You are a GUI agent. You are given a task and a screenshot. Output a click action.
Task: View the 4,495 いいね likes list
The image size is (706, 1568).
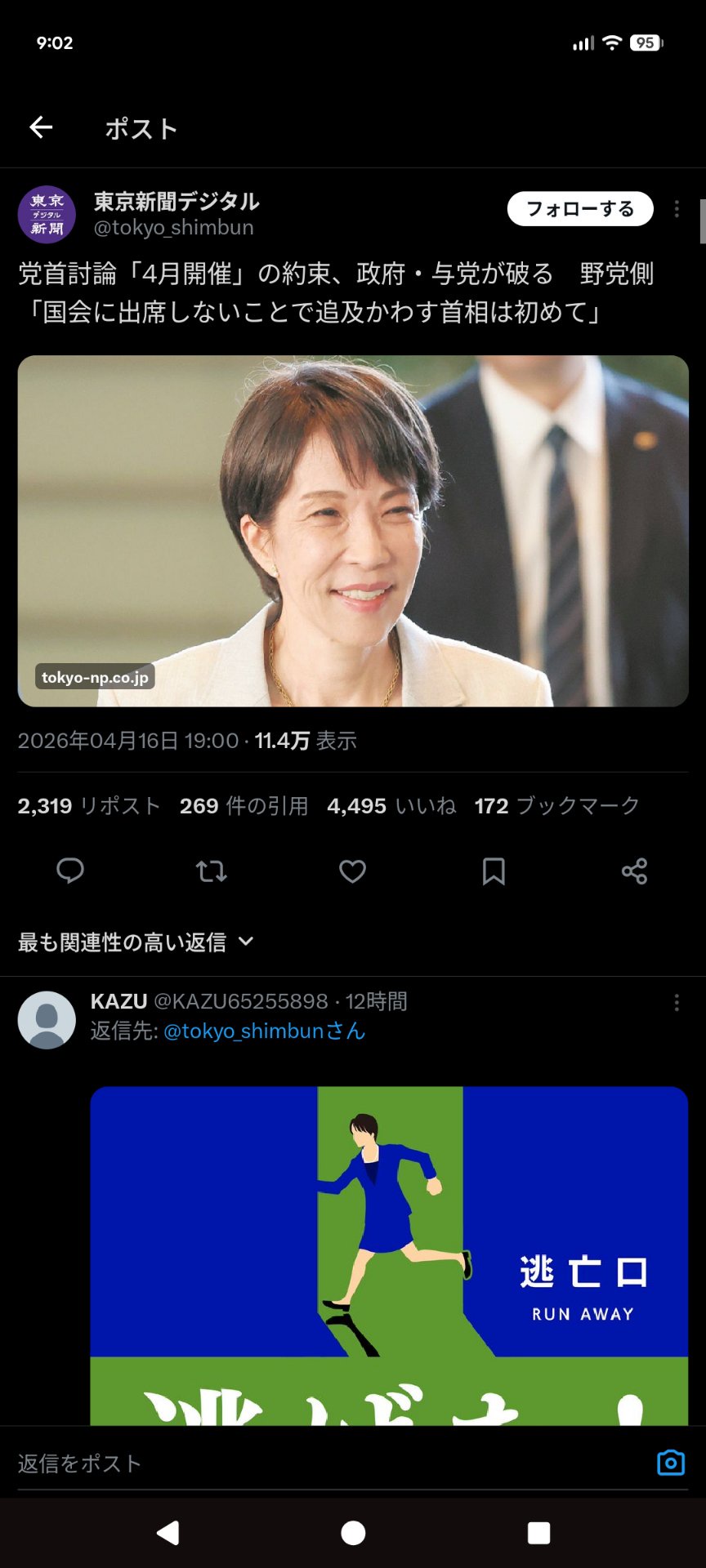[x=391, y=806]
